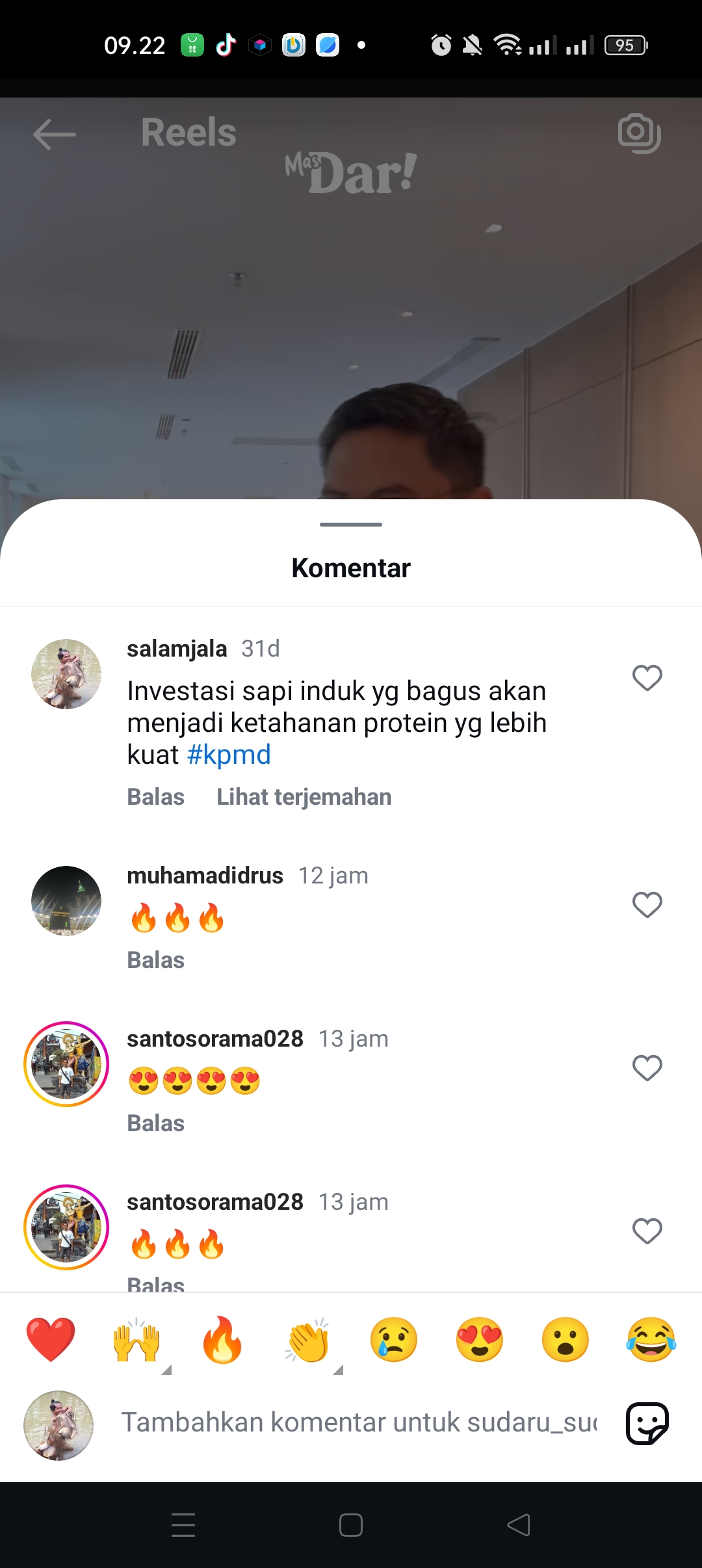The image size is (702, 1568).
Task: Open muhamadidrus's profile picture
Action: pos(66,901)
